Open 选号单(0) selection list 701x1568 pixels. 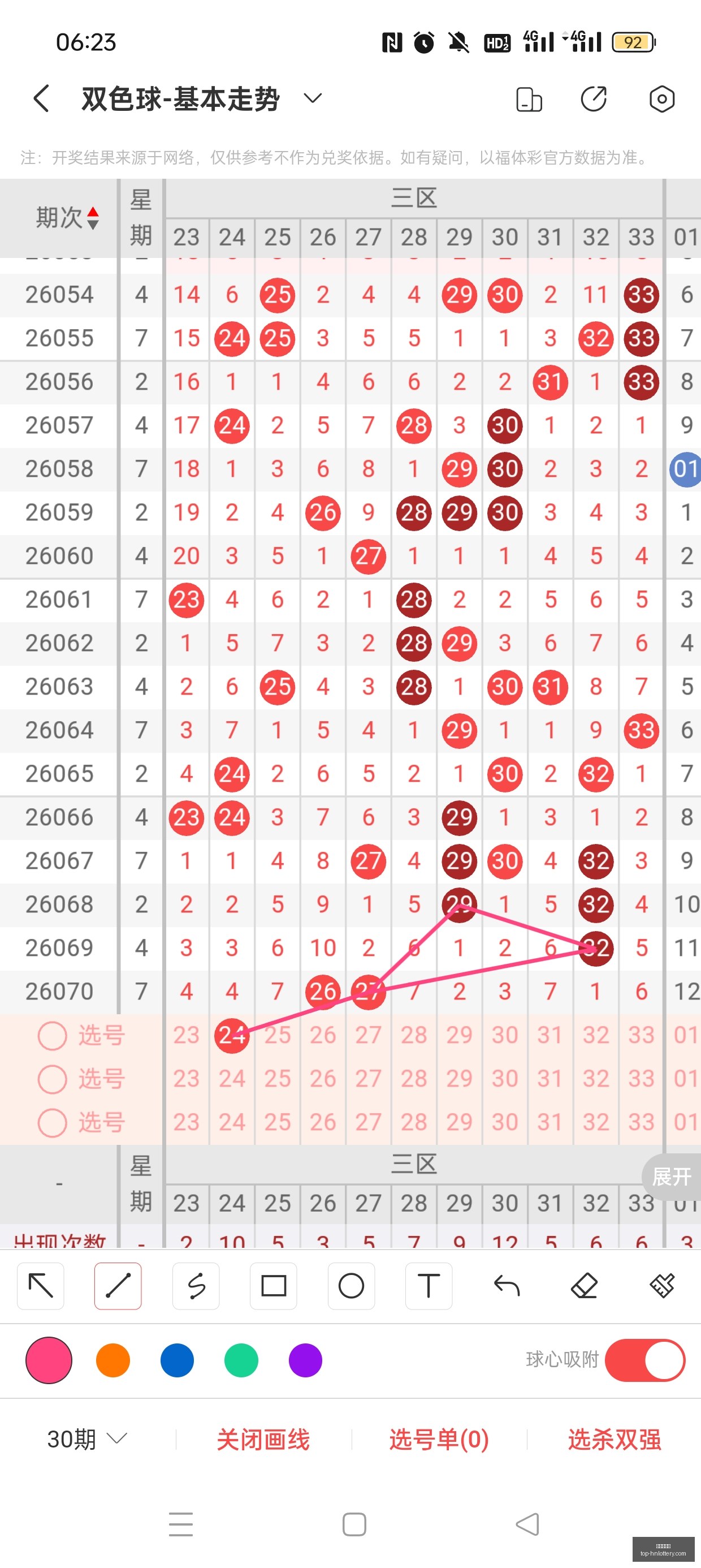[439, 1440]
